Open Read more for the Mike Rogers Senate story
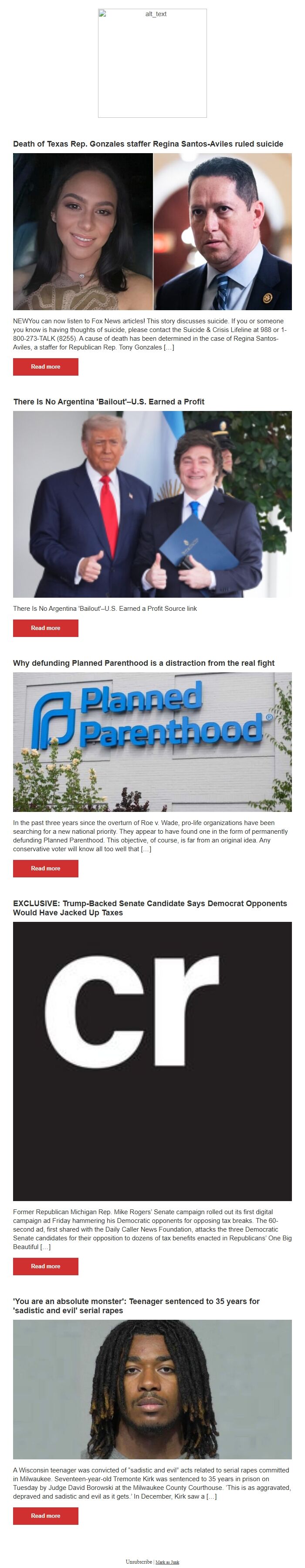 pos(46,1266)
